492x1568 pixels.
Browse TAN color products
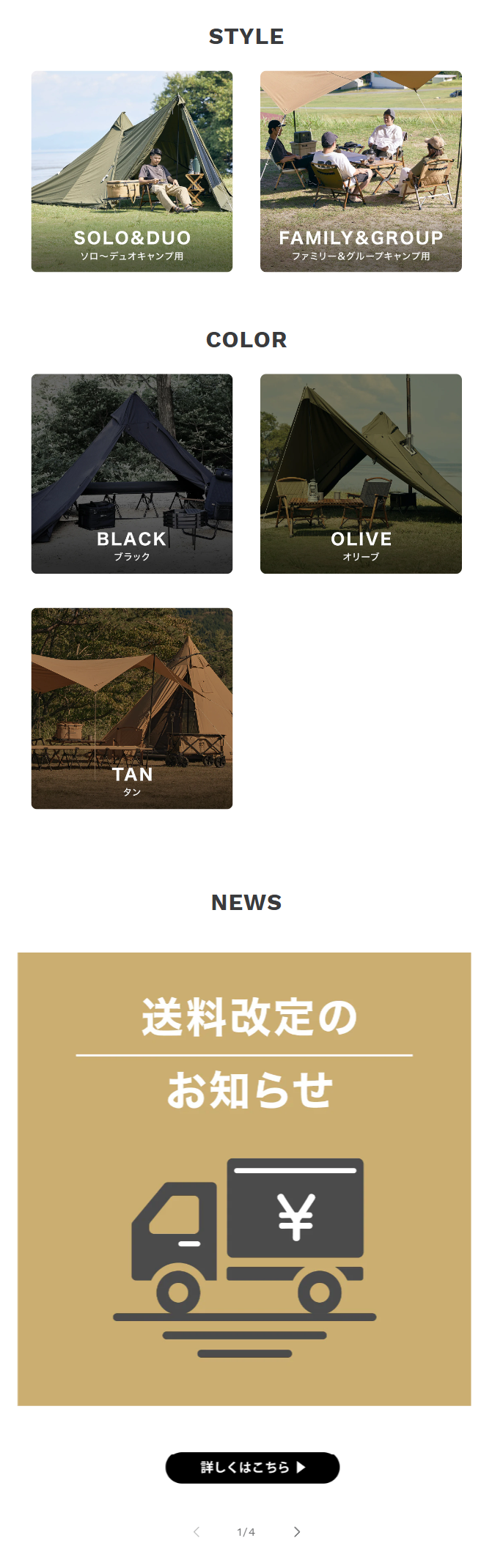(x=132, y=709)
